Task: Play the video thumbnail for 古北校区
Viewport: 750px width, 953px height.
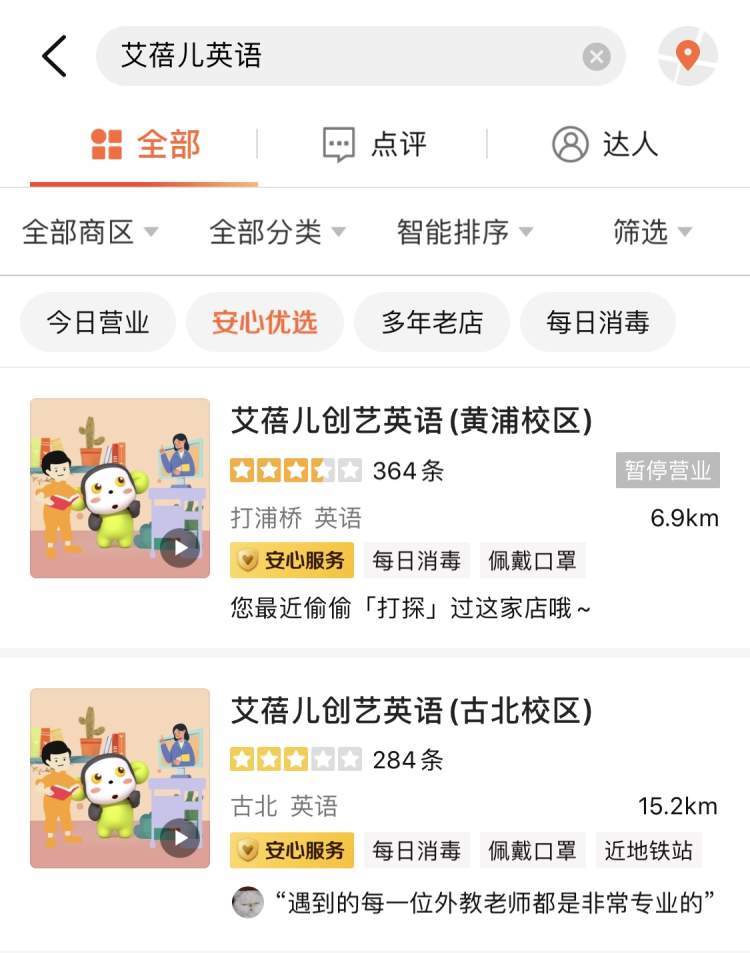Action: 180,837
